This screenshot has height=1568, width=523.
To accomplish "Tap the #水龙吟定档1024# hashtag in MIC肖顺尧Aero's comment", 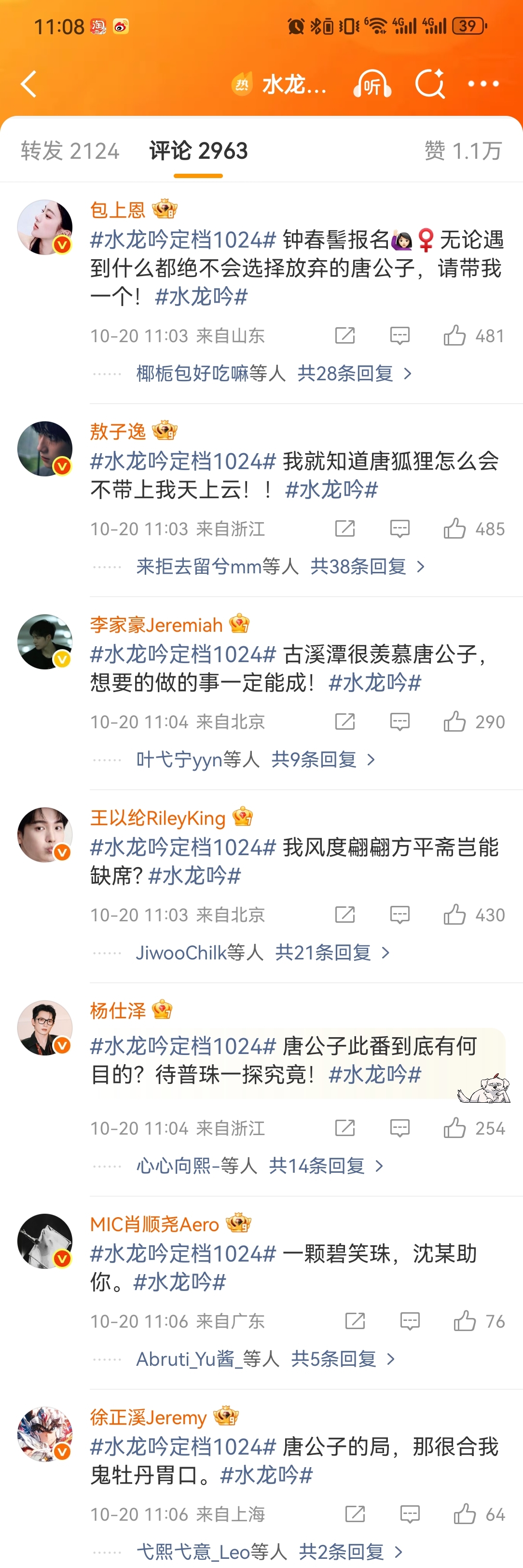I will coord(183,1254).
